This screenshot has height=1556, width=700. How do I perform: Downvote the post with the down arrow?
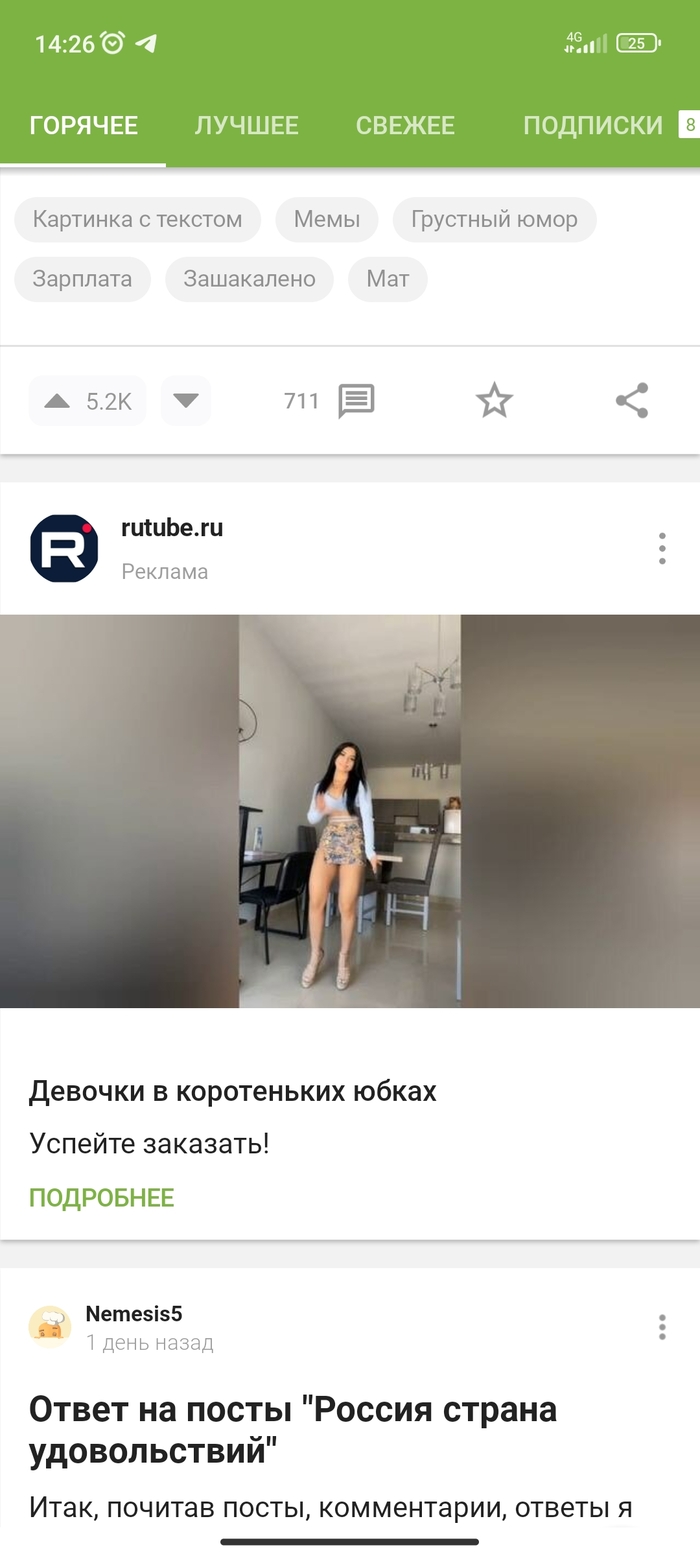186,401
